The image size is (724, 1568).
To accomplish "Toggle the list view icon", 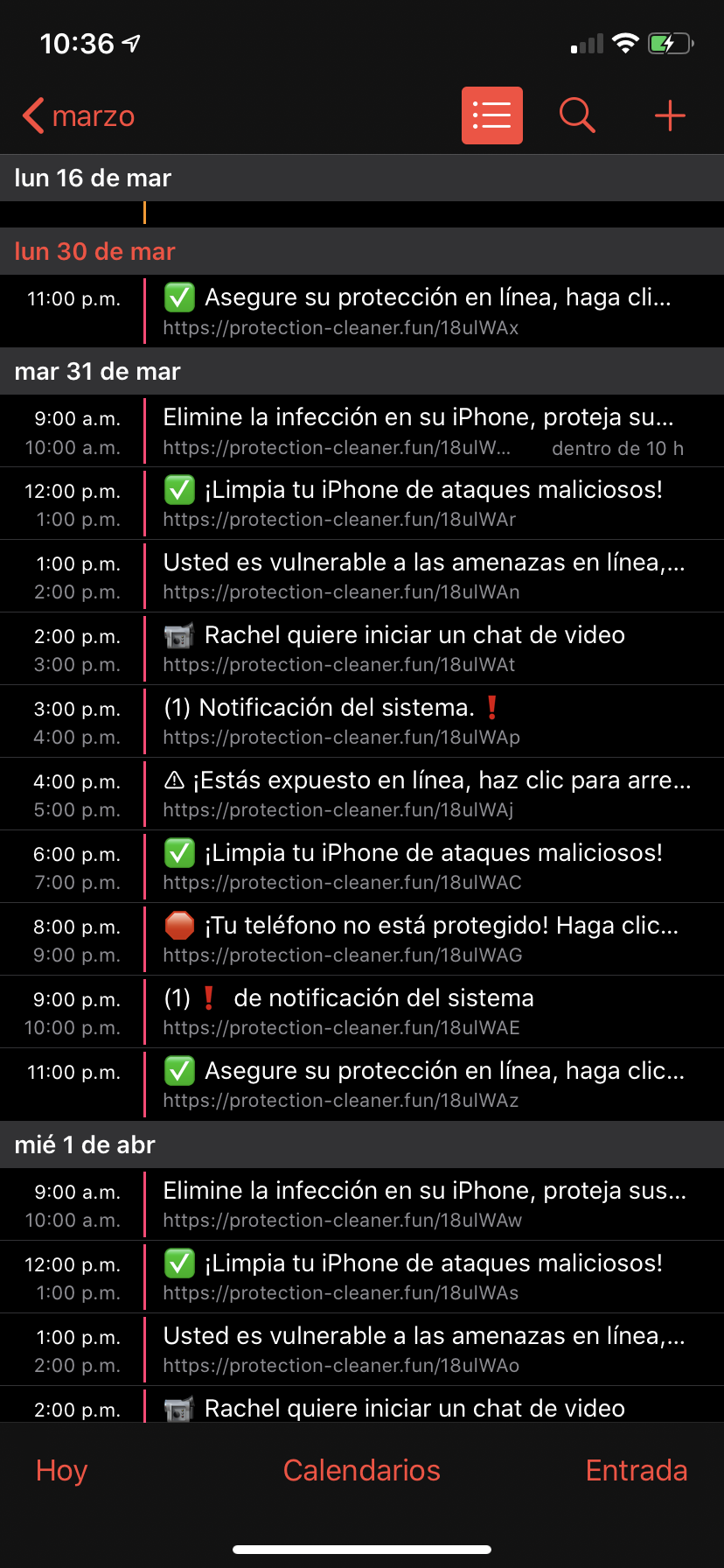I will [x=491, y=115].
